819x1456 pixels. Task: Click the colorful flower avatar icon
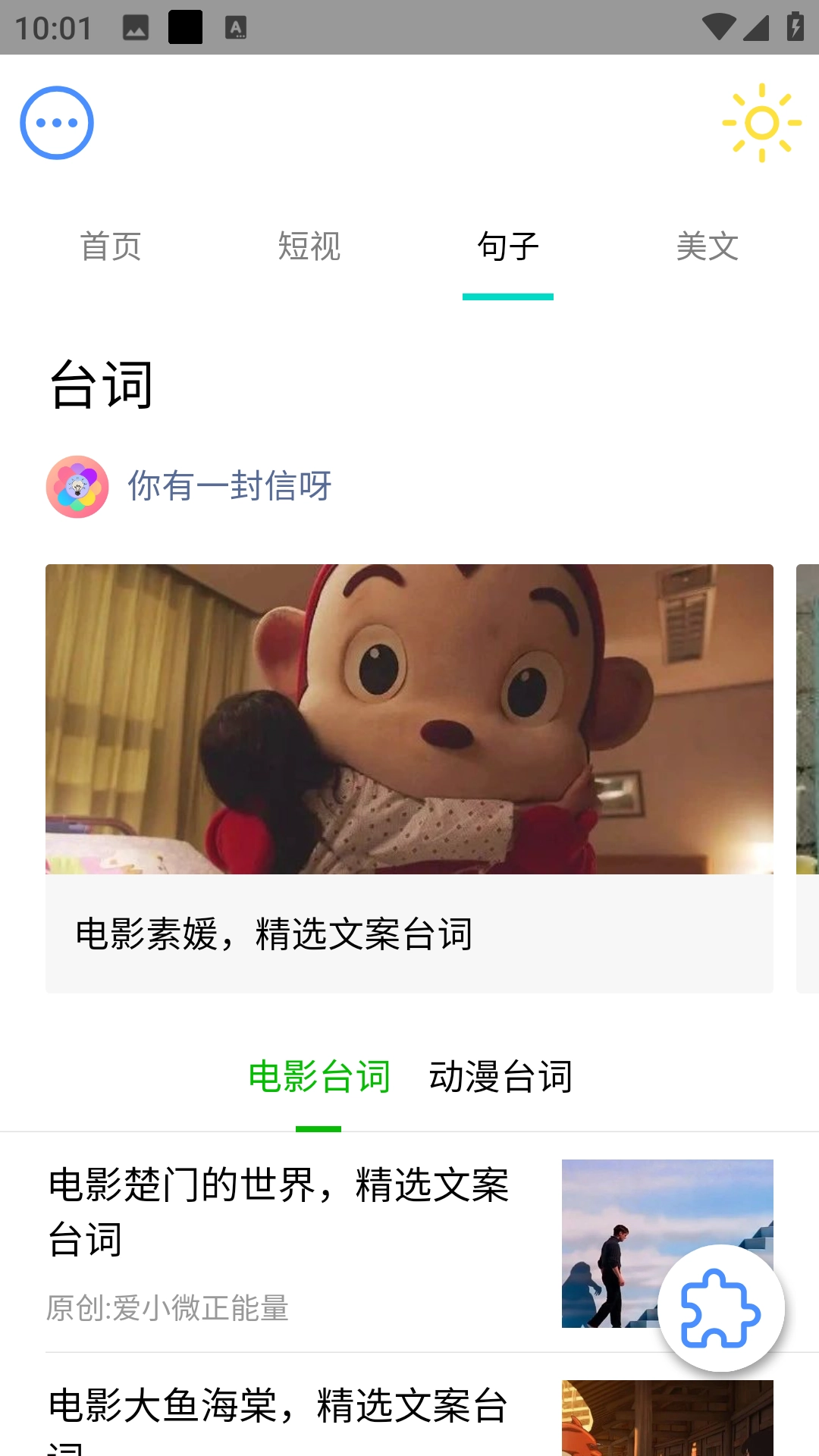click(76, 488)
